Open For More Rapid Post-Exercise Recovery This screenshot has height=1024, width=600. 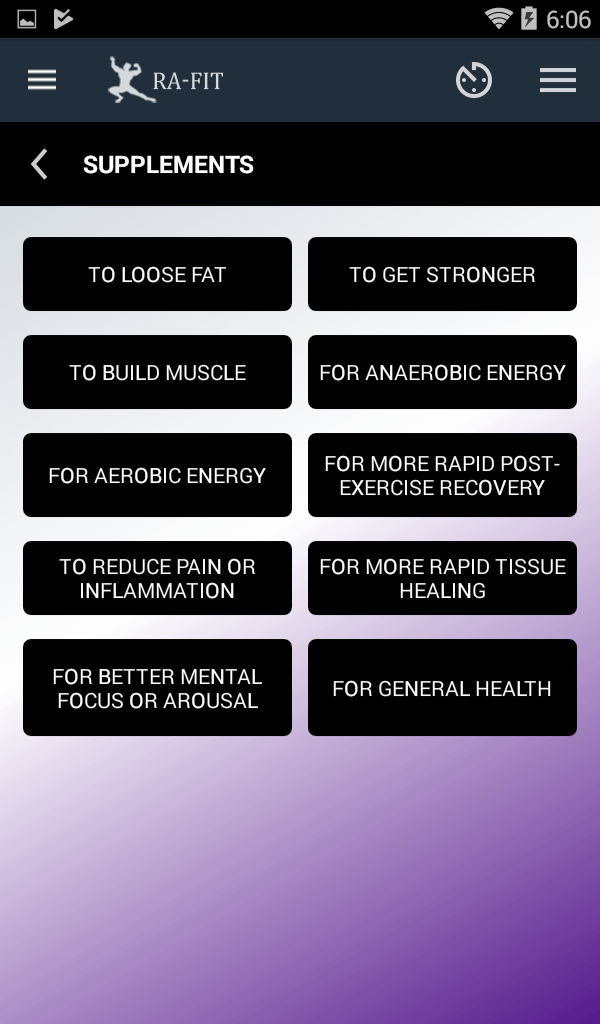point(442,475)
